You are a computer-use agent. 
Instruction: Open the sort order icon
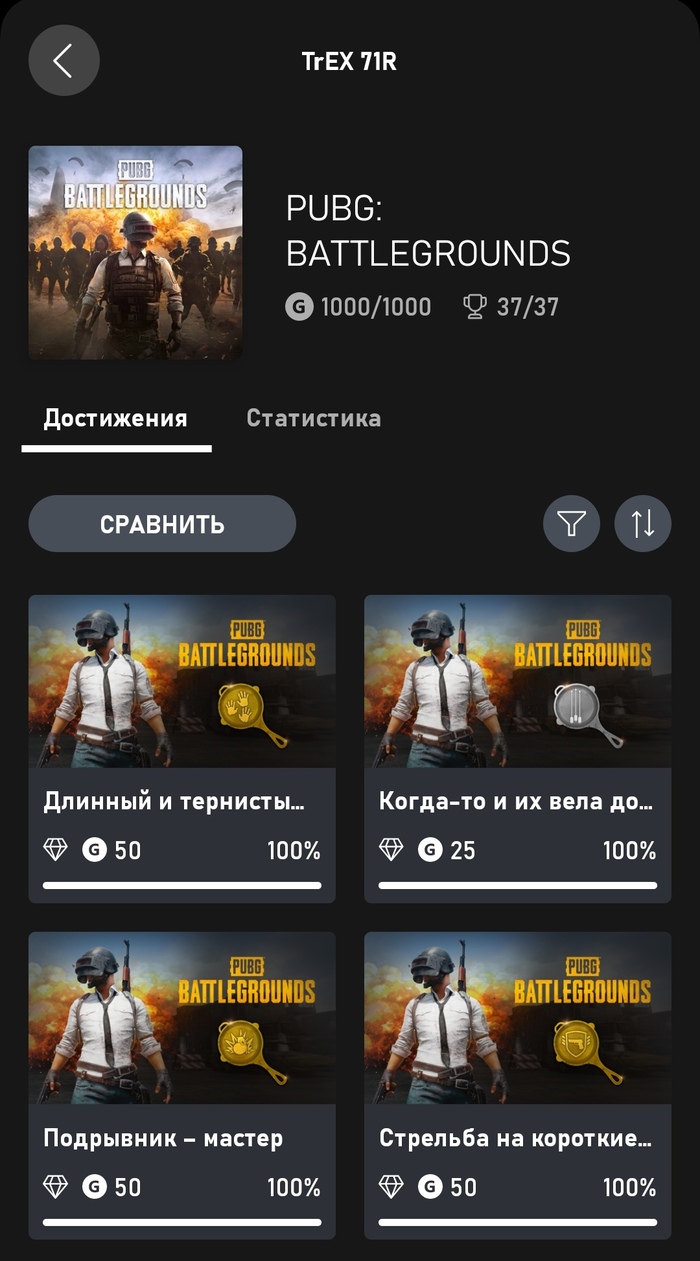pos(642,524)
